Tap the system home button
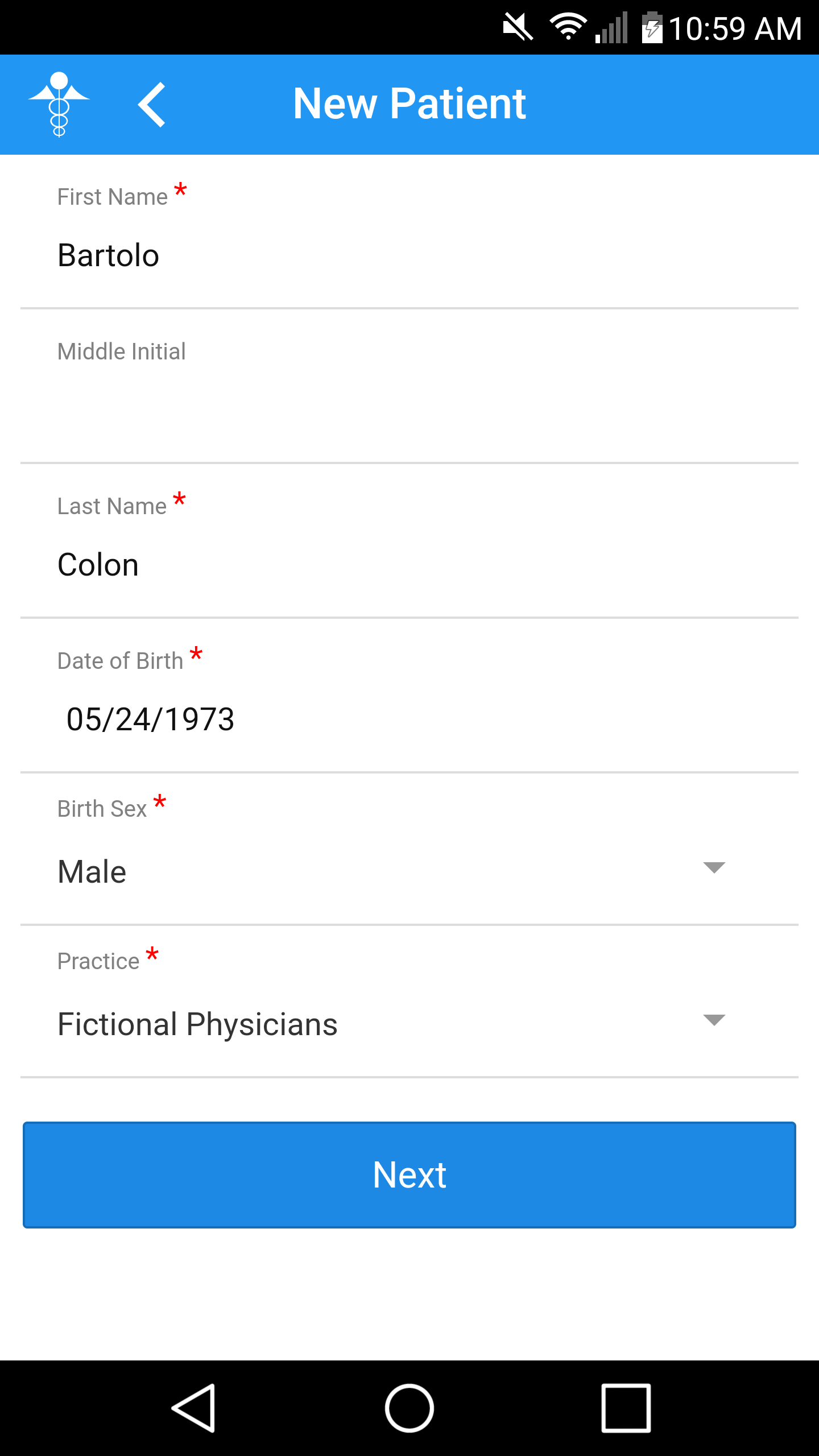This screenshot has width=819, height=1456. (x=409, y=1408)
